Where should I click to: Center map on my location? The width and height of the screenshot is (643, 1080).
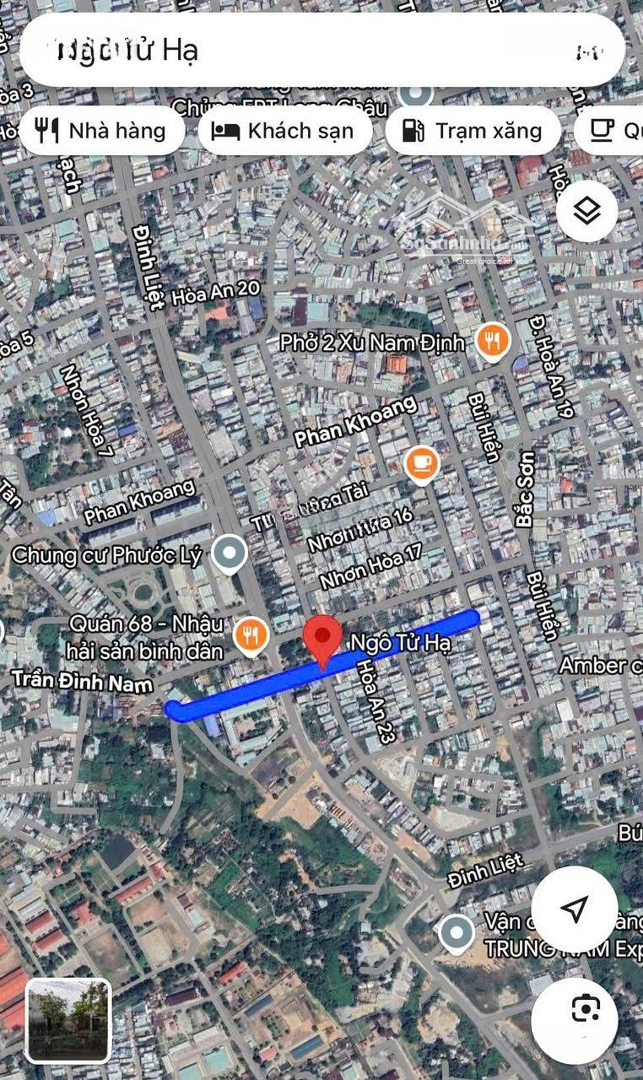(574, 909)
